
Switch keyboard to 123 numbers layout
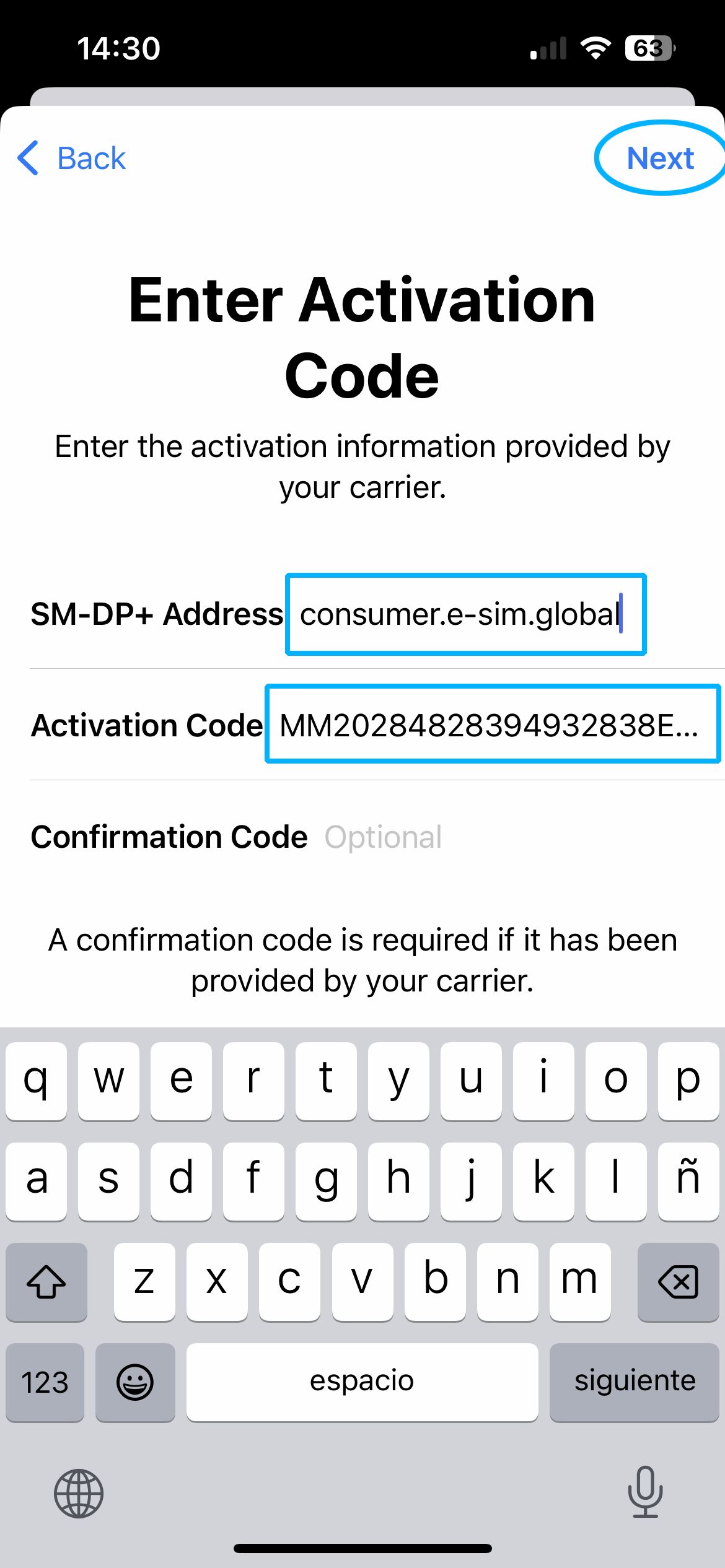[45, 1382]
